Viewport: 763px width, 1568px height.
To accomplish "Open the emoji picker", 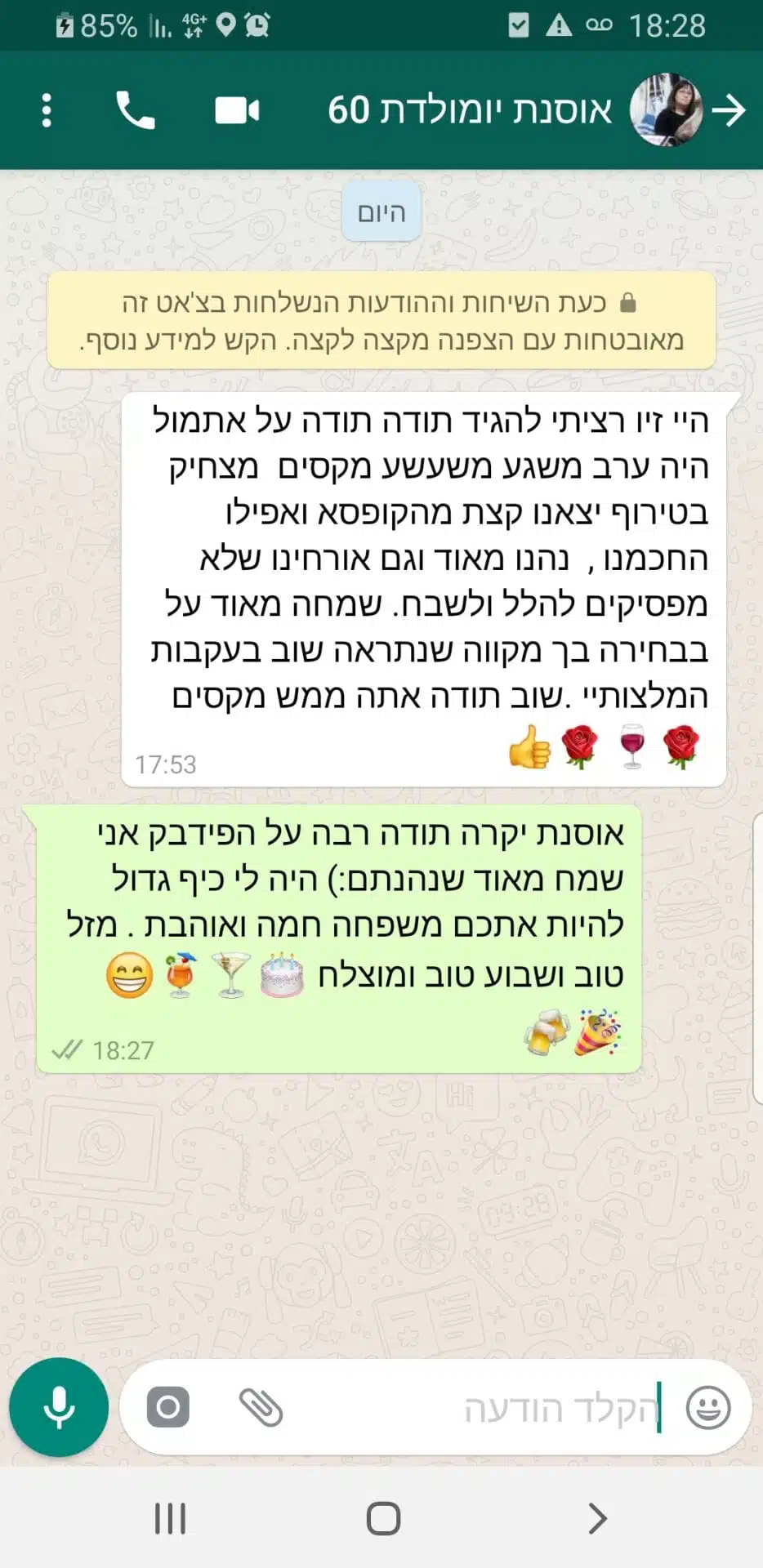I will (708, 1407).
